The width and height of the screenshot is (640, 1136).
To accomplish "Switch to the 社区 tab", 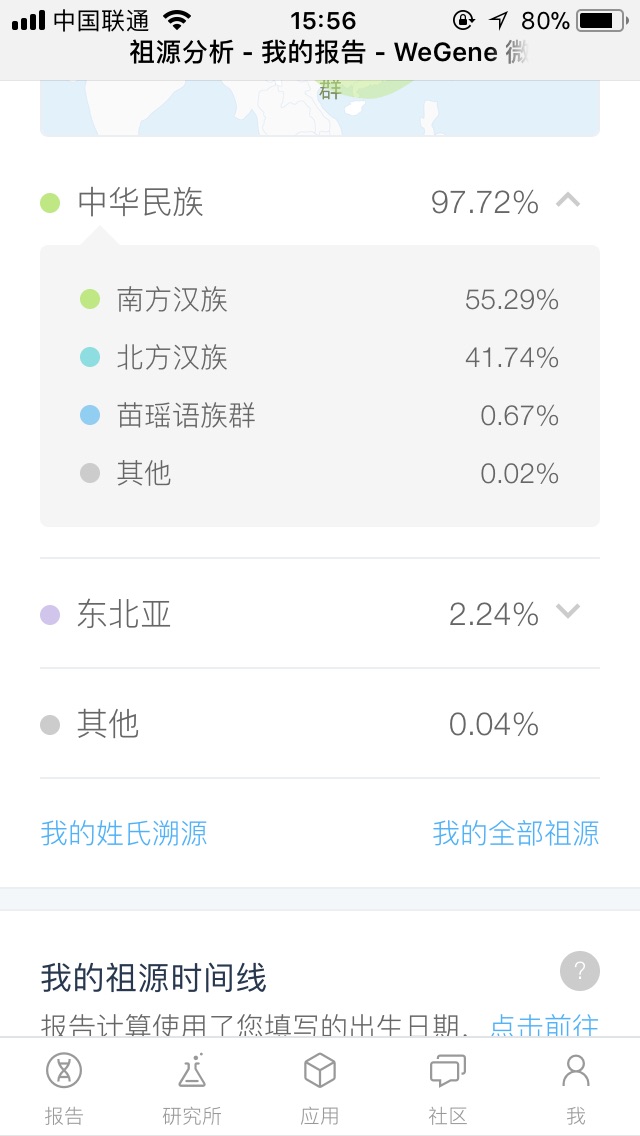I will tap(448, 1087).
